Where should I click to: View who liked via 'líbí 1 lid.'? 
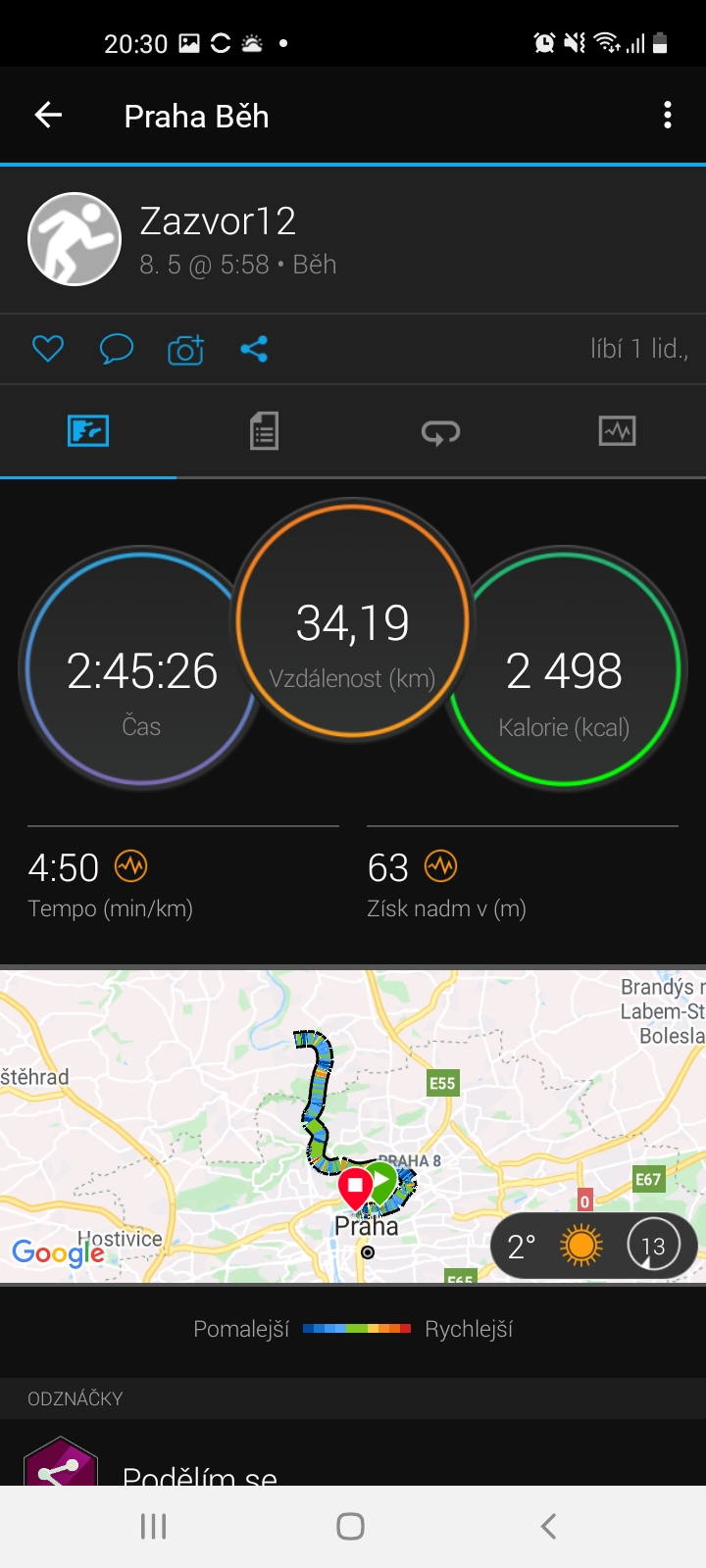click(638, 349)
